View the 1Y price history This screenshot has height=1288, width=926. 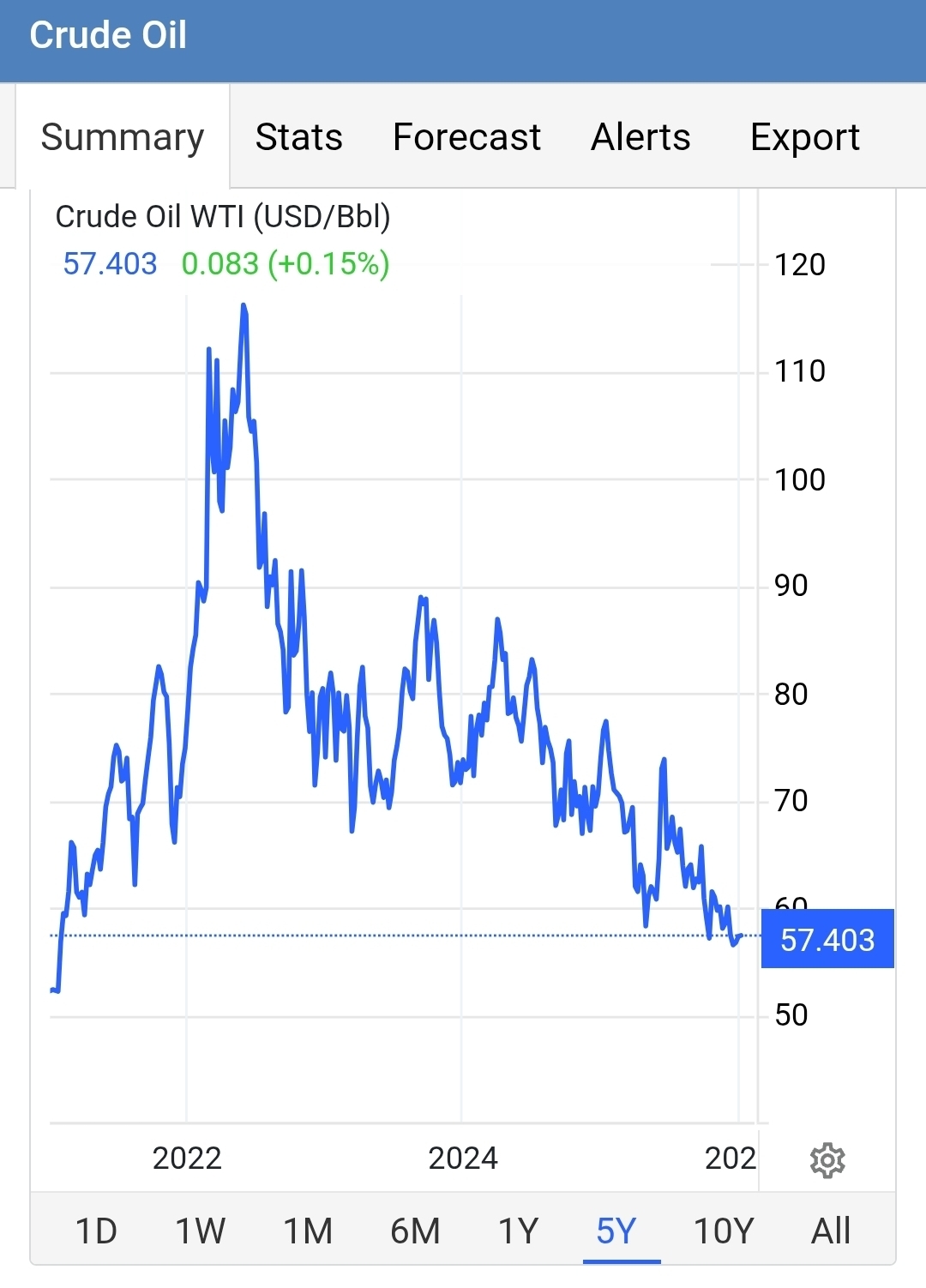519,1231
